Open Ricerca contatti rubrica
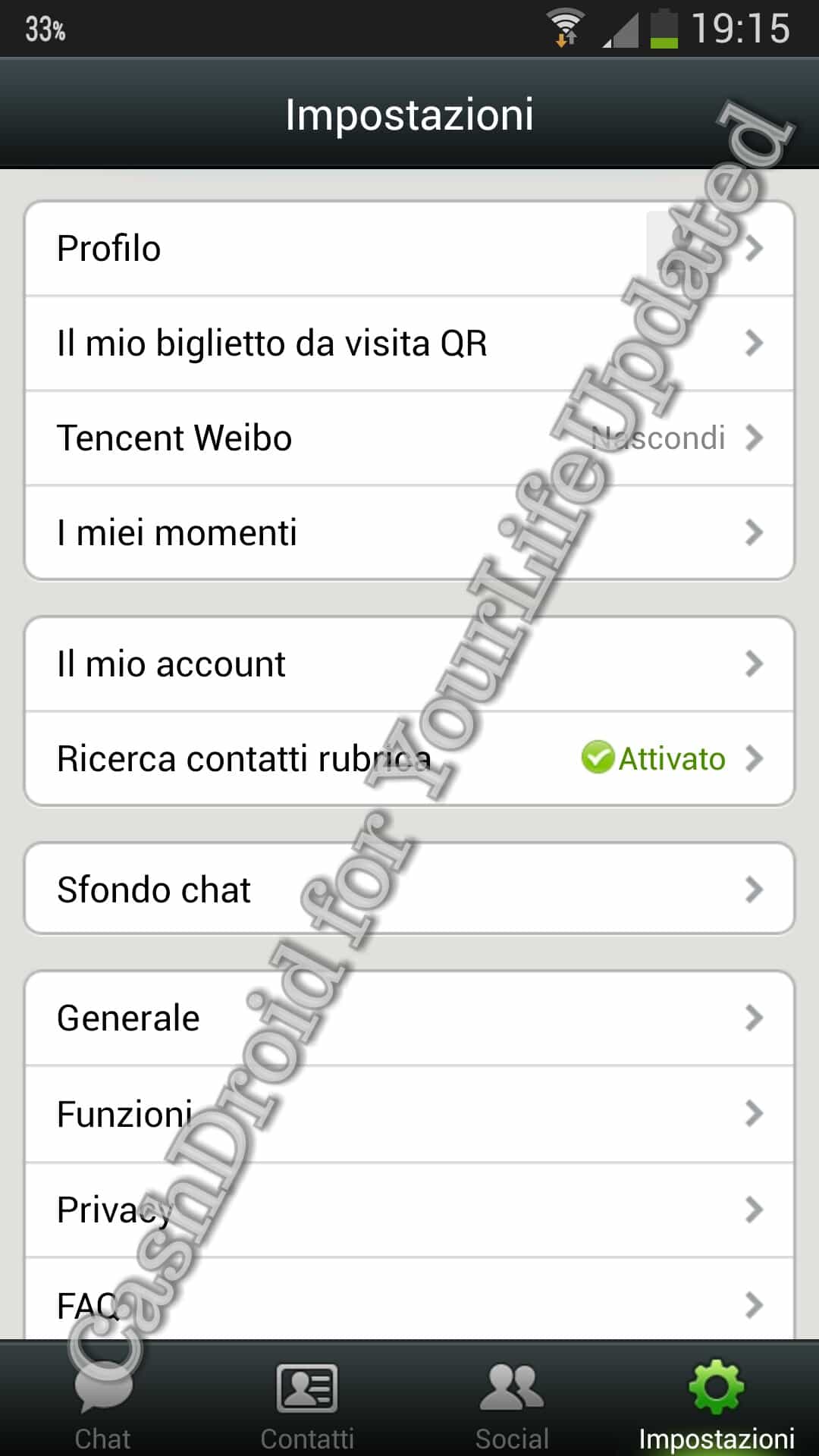819x1456 pixels. click(x=409, y=759)
